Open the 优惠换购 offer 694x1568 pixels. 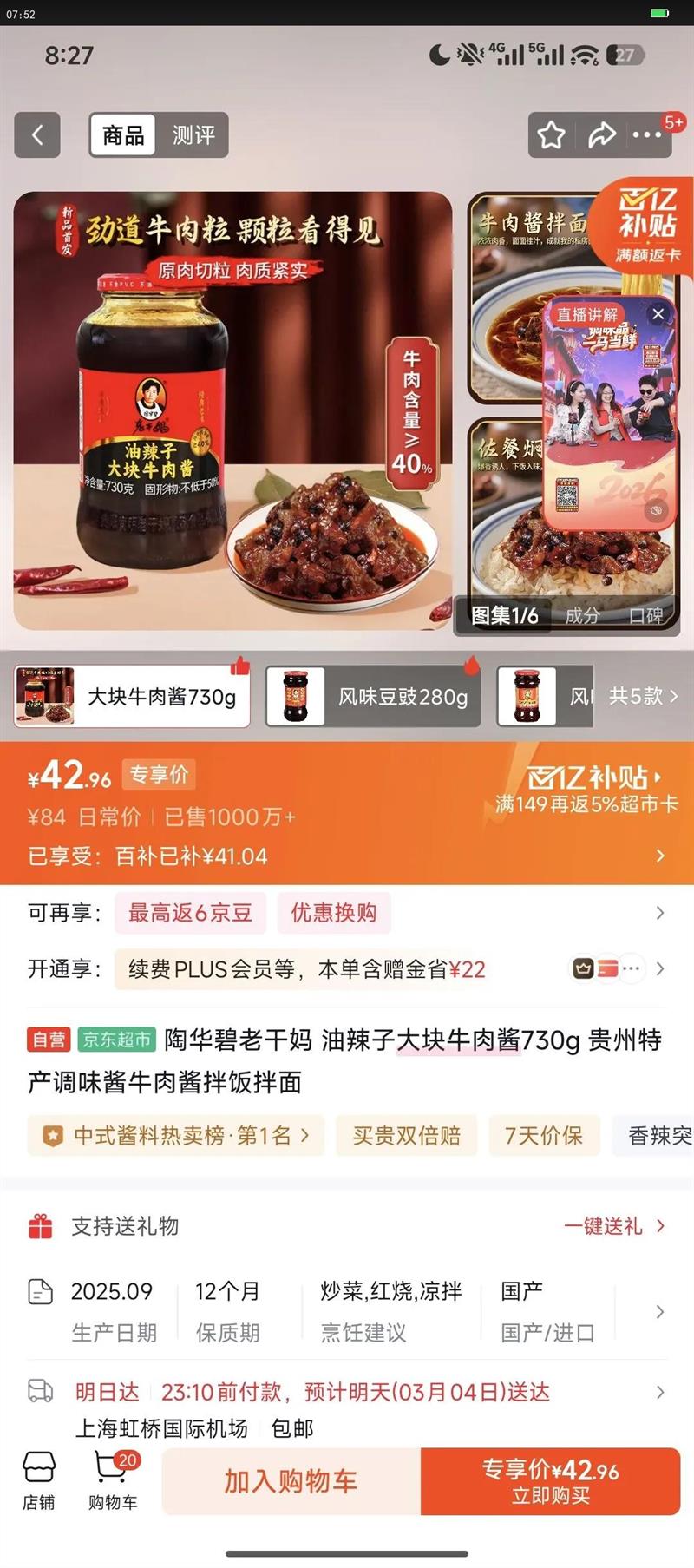(x=334, y=913)
